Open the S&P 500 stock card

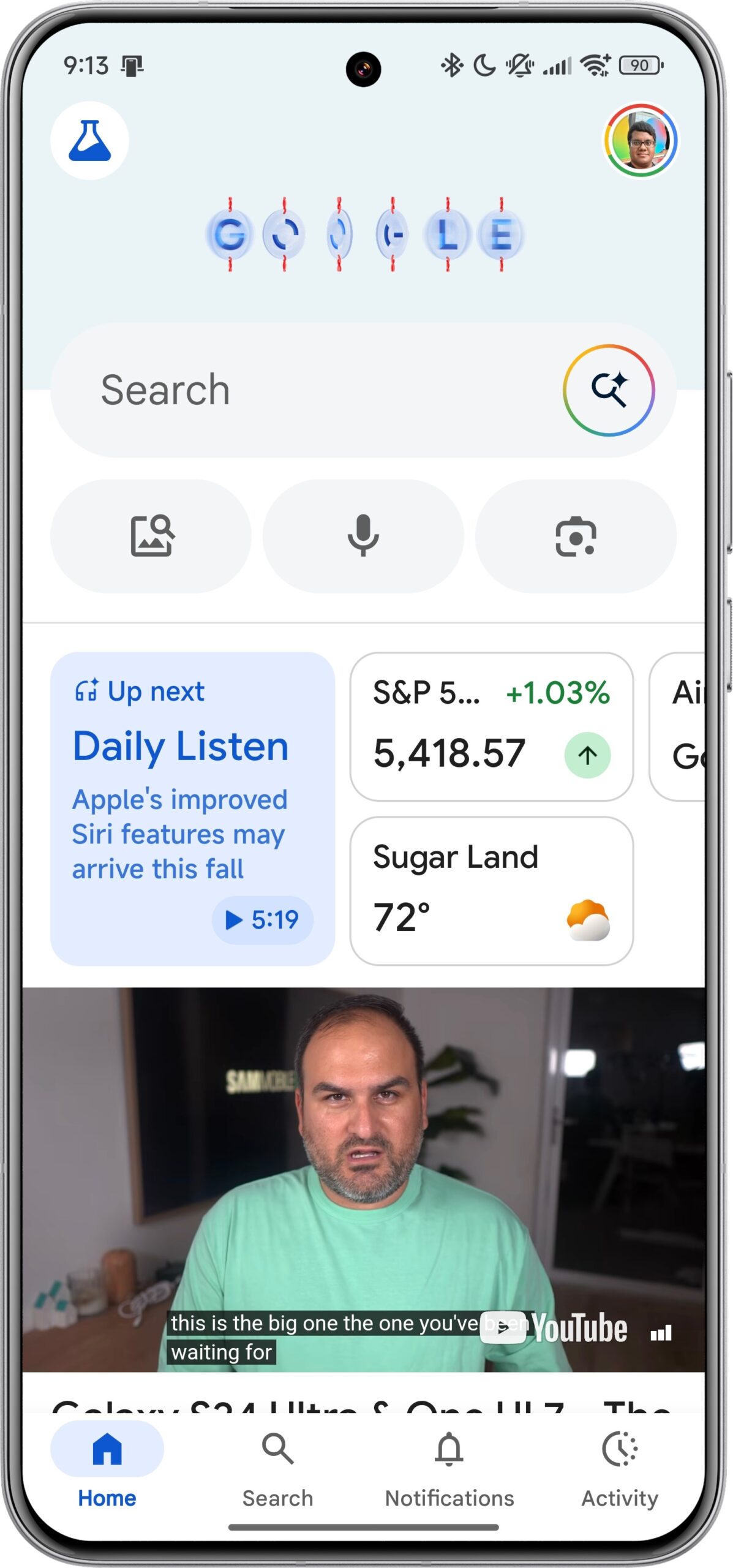[x=491, y=726]
